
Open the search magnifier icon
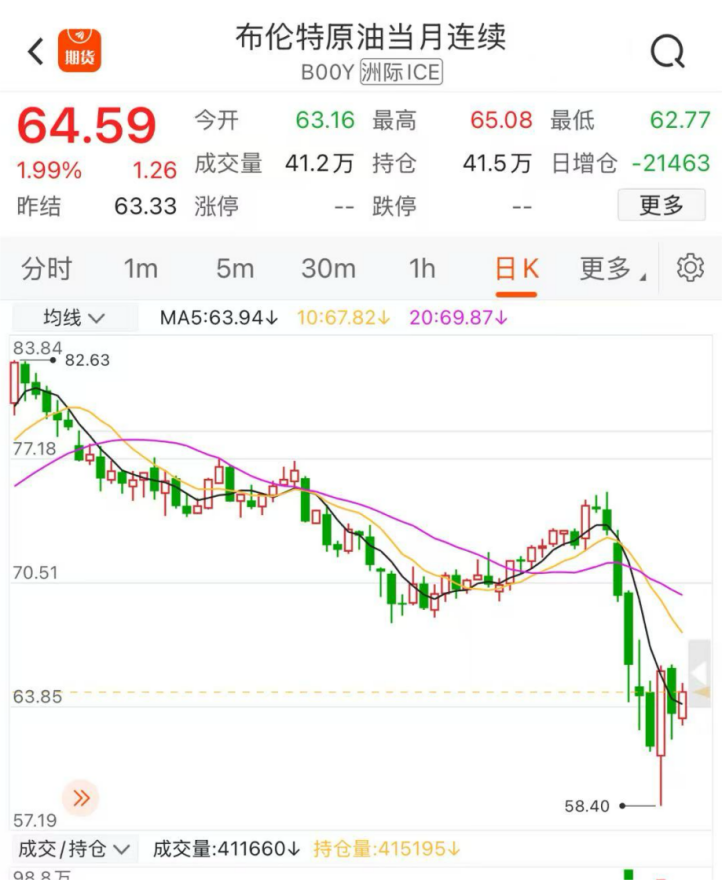click(667, 51)
